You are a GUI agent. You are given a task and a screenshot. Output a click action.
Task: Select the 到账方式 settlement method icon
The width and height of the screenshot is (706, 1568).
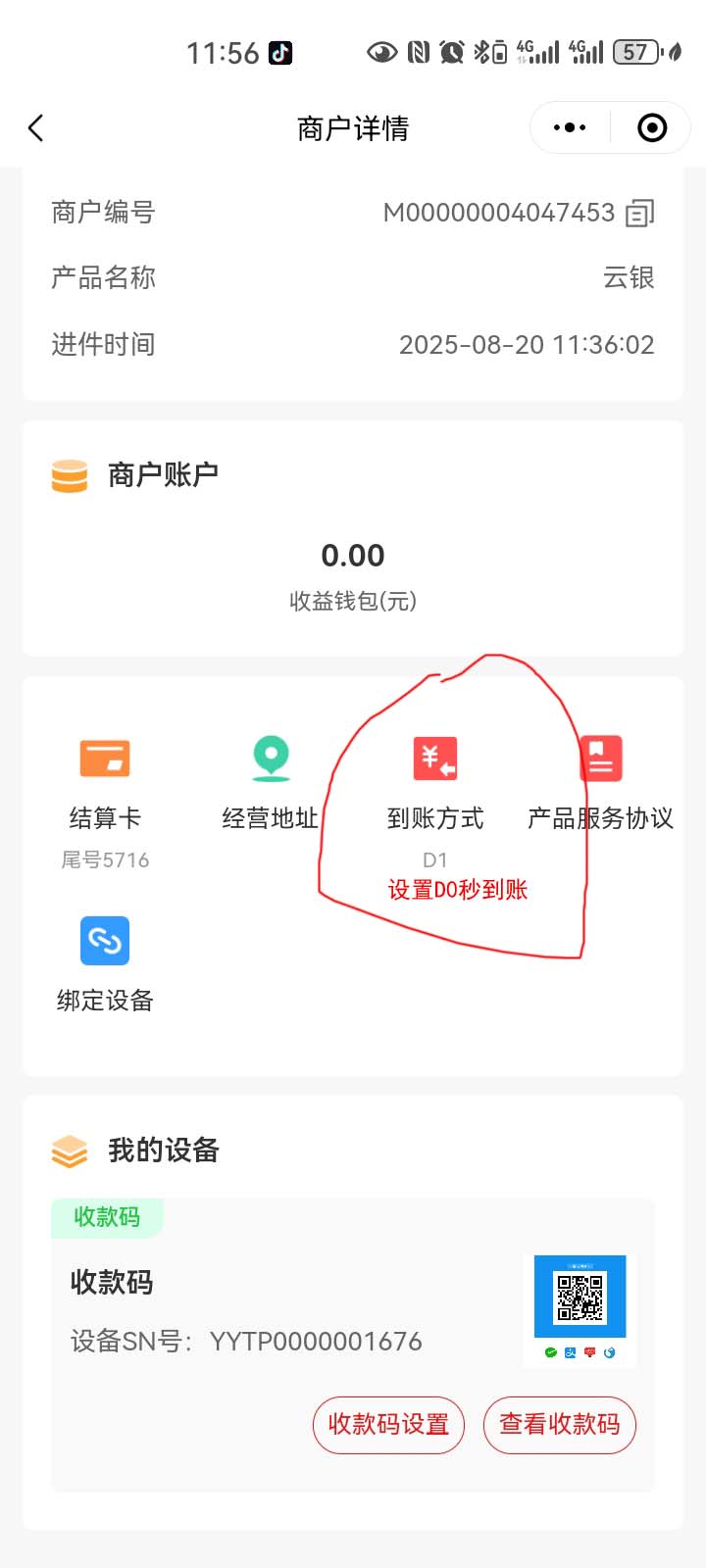click(x=434, y=758)
